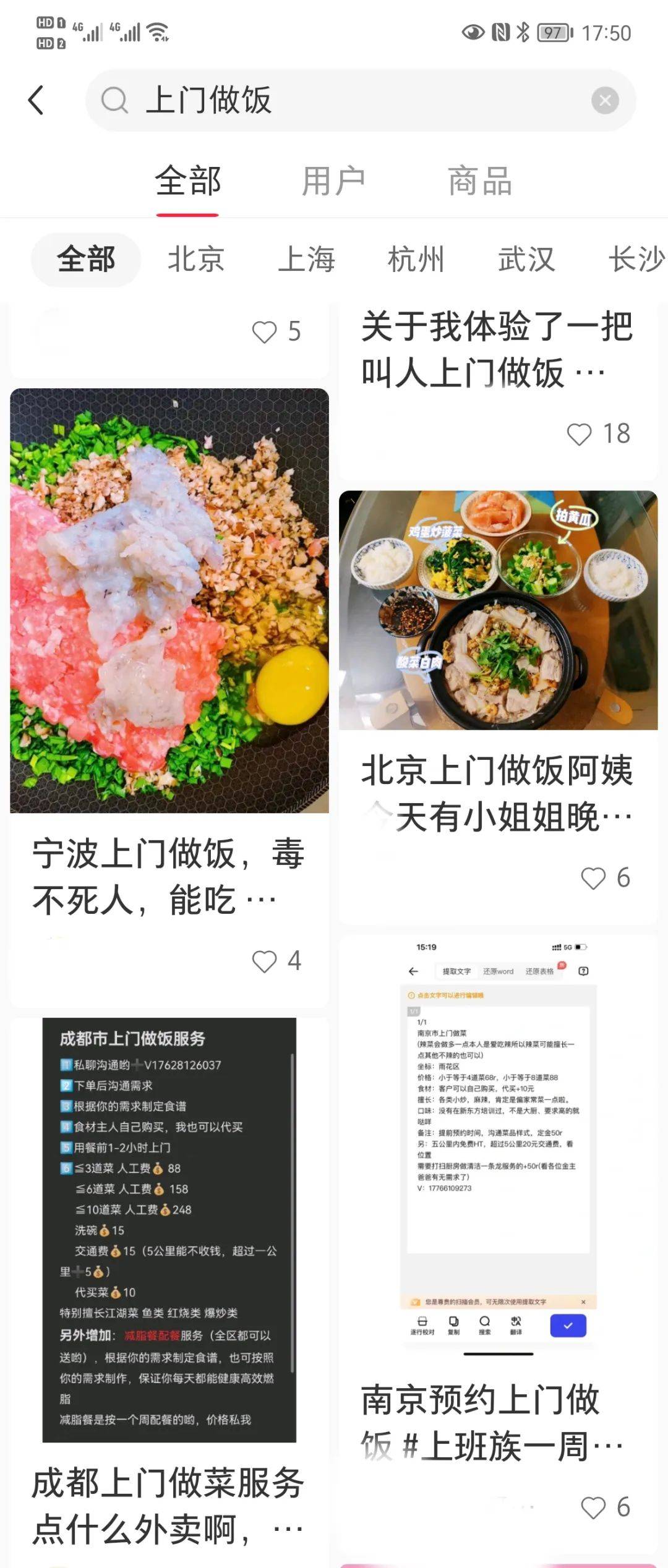The image size is (668, 1568).
Task: Filter results by 长沙
Action: 636,259
